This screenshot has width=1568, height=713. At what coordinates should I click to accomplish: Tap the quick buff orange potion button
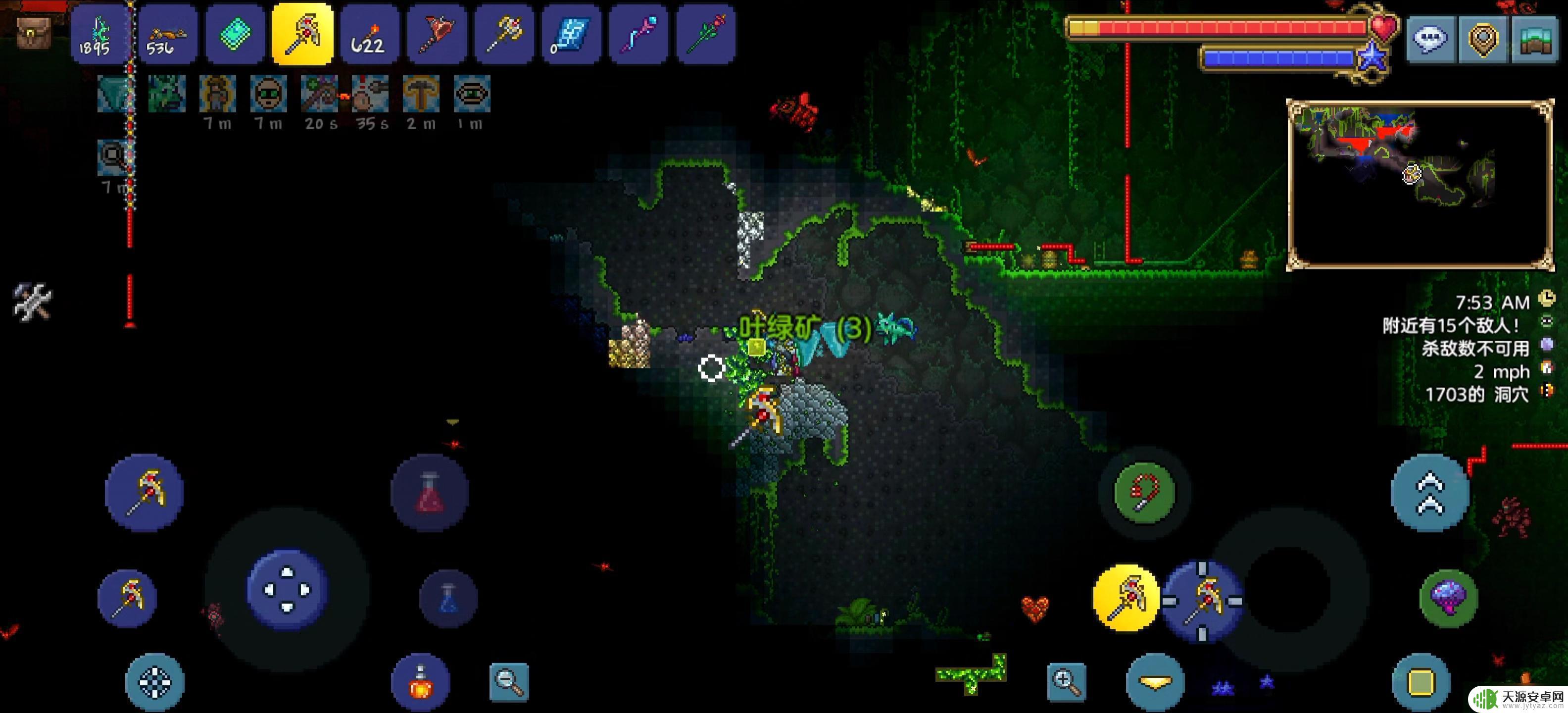(x=421, y=681)
